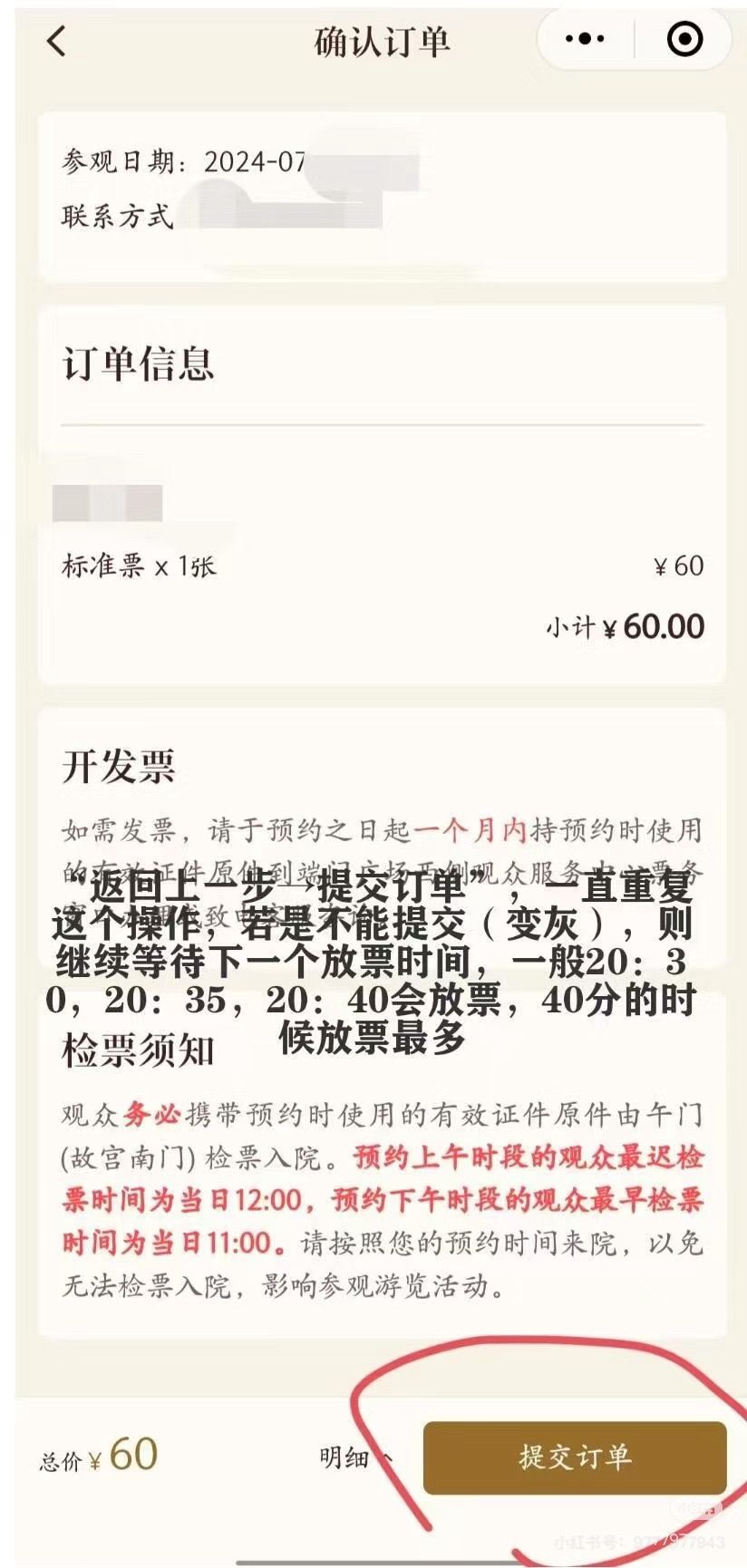The image size is (747, 1568).
Task: Submit the order with 提交订单
Action: [x=574, y=1457]
